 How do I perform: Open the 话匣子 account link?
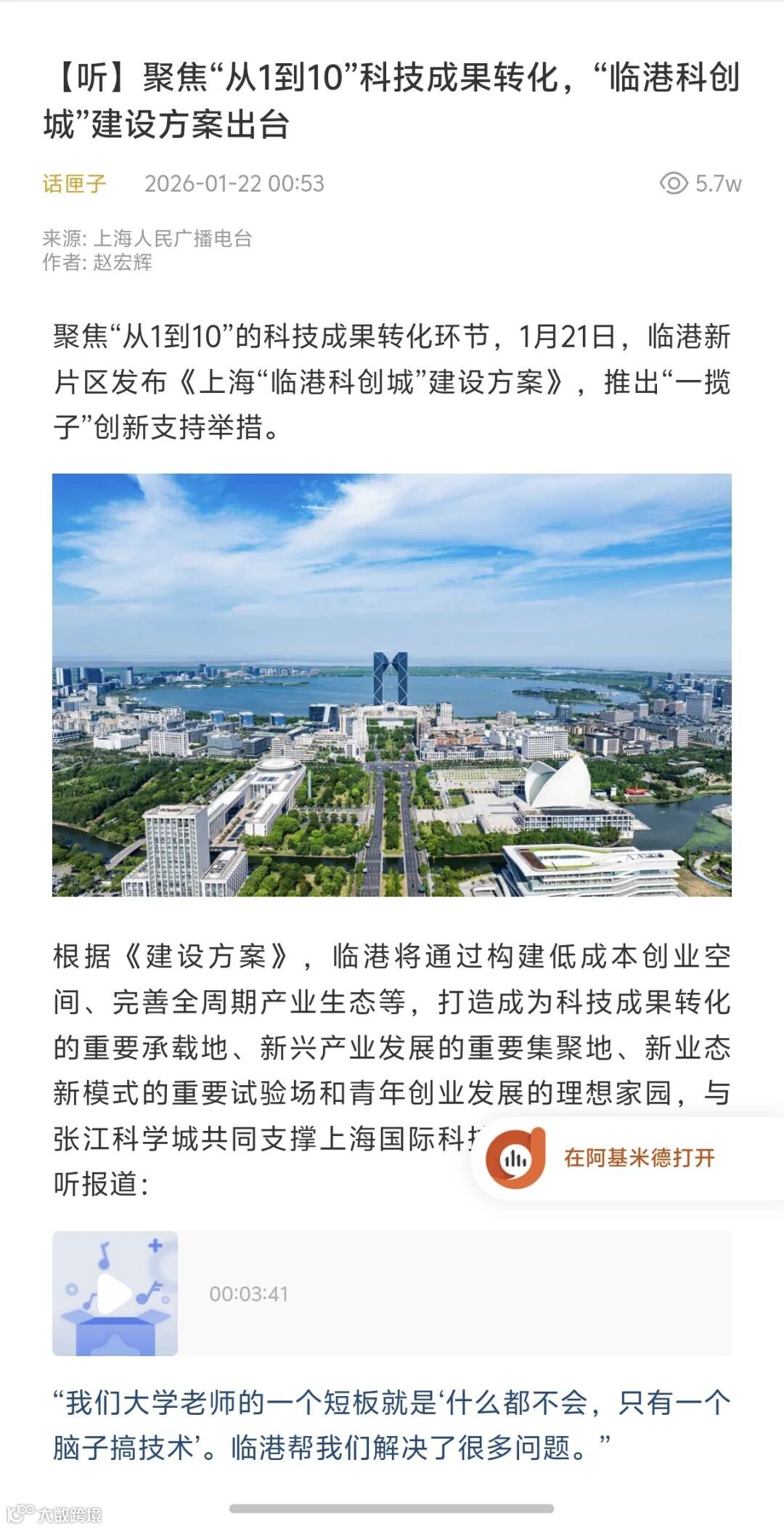tap(74, 184)
